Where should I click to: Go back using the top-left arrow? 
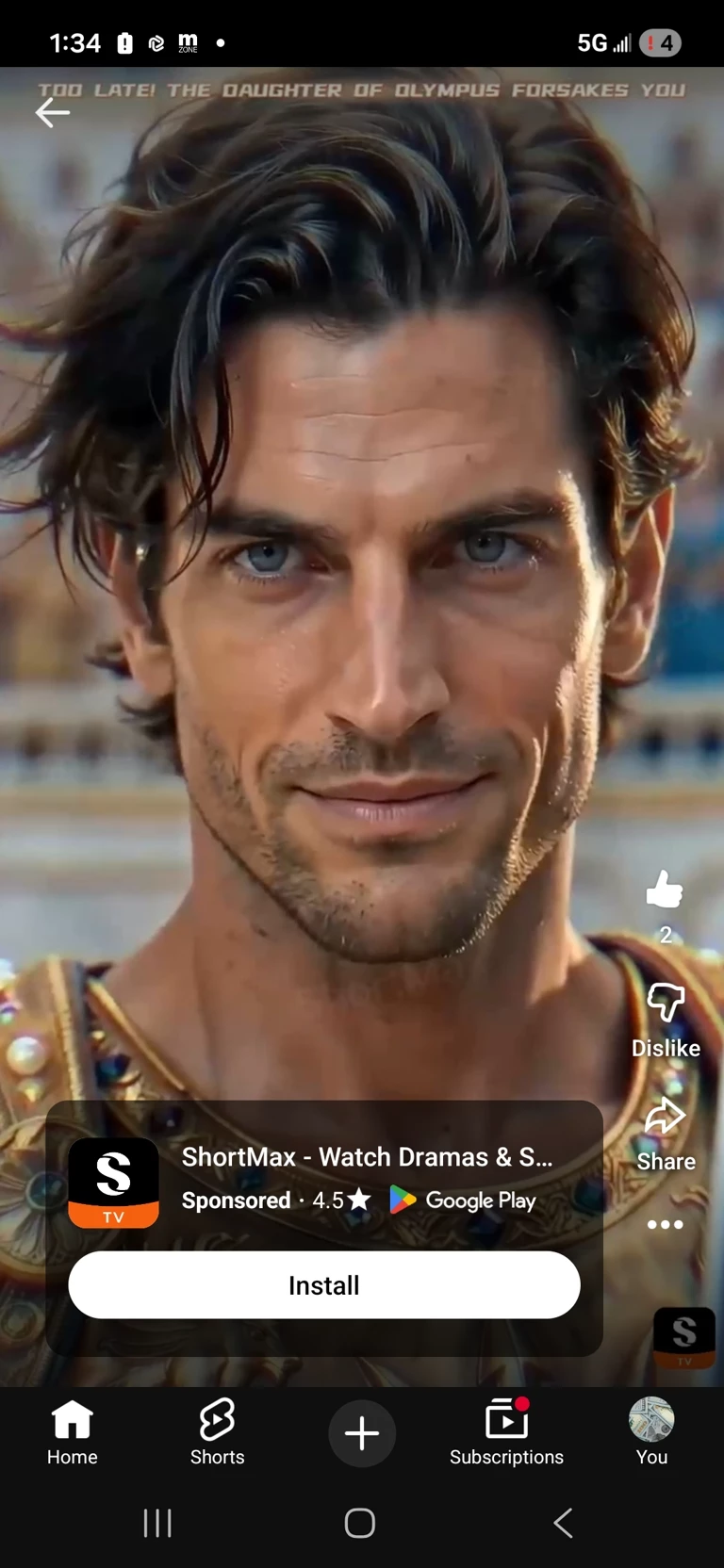coord(53,113)
